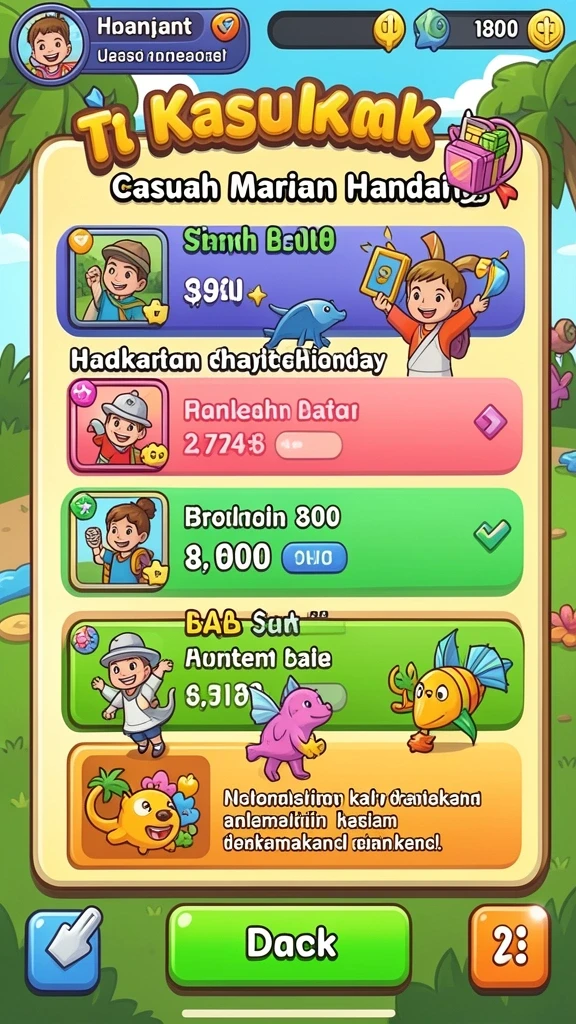Tap the green Dack button
This screenshot has width=576, height=1024.
point(290,944)
